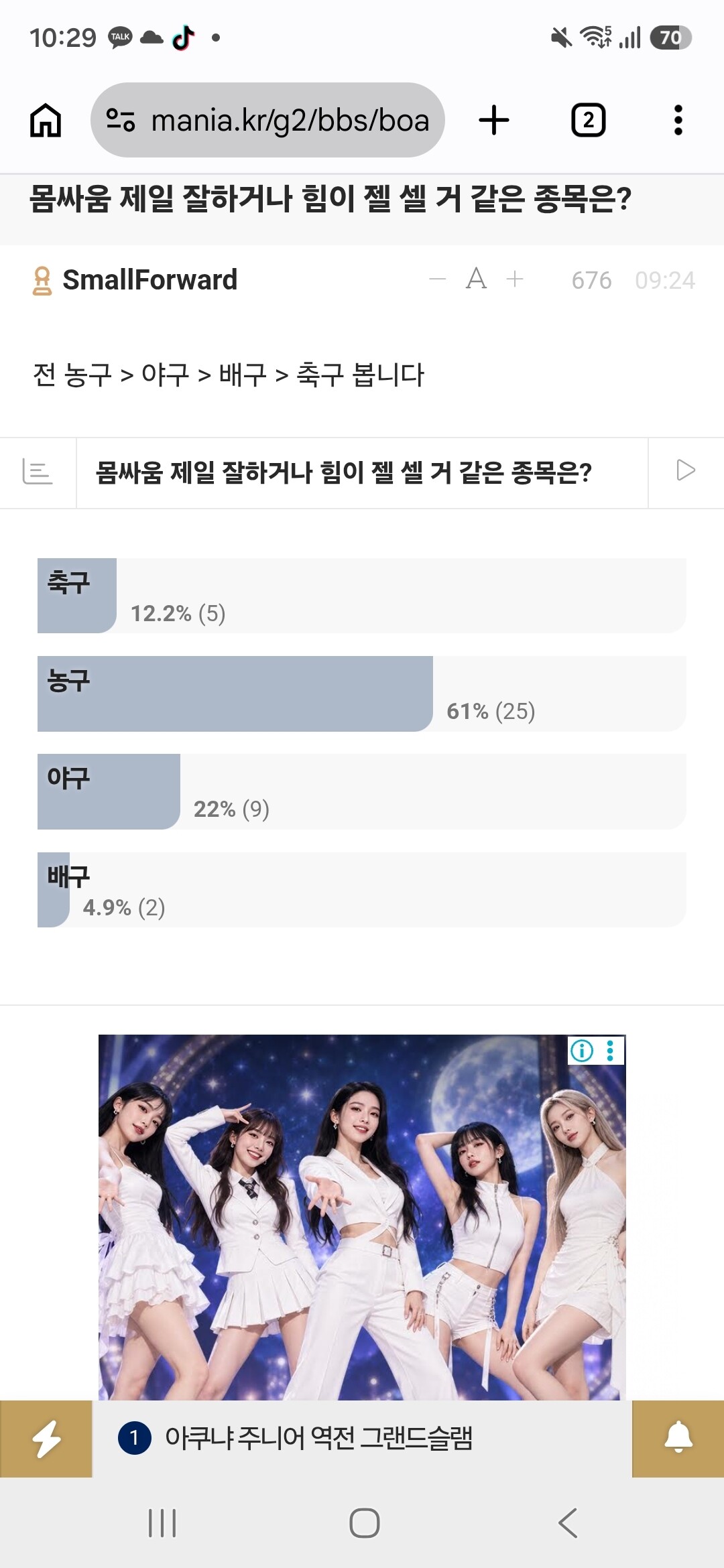Viewport: 724px width, 1568px height.
Task: Open a new browser tab
Action: [x=494, y=120]
